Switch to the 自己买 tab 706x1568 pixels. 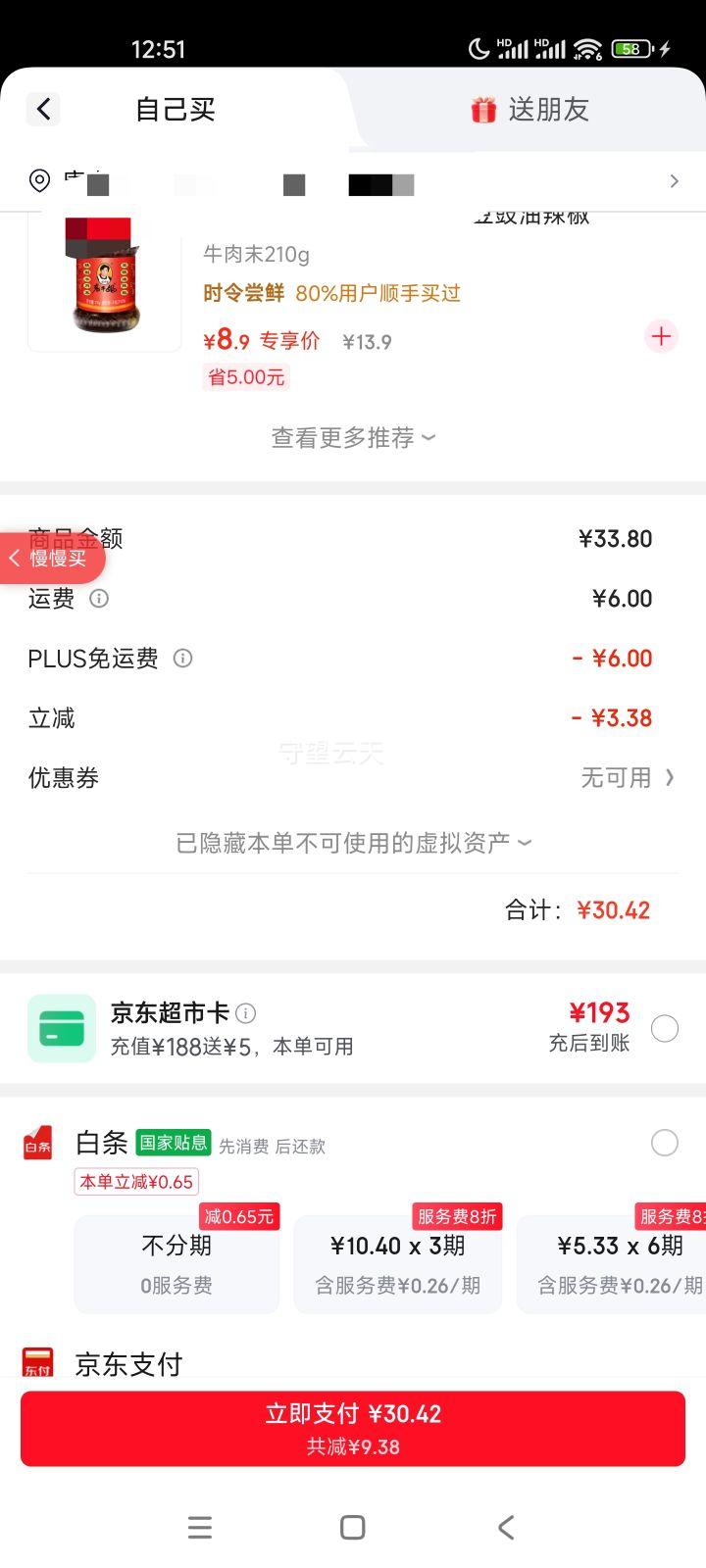(x=173, y=110)
